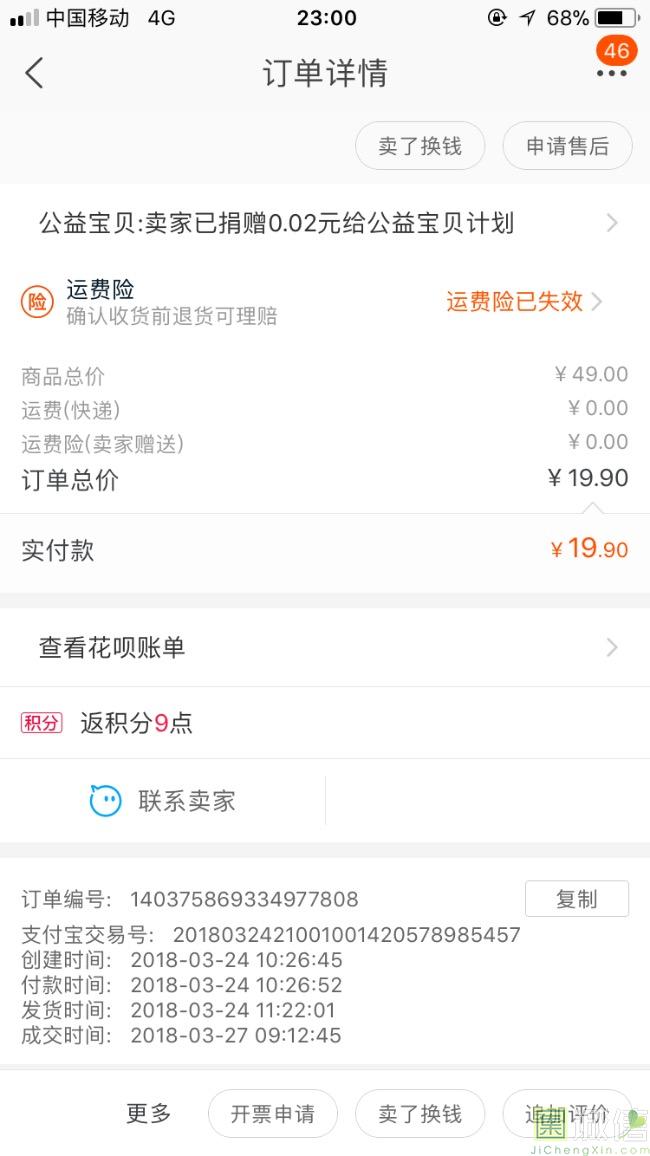Open 查看花呗账单
Screen dimensions: 650x1156
click(x=325, y=648)
